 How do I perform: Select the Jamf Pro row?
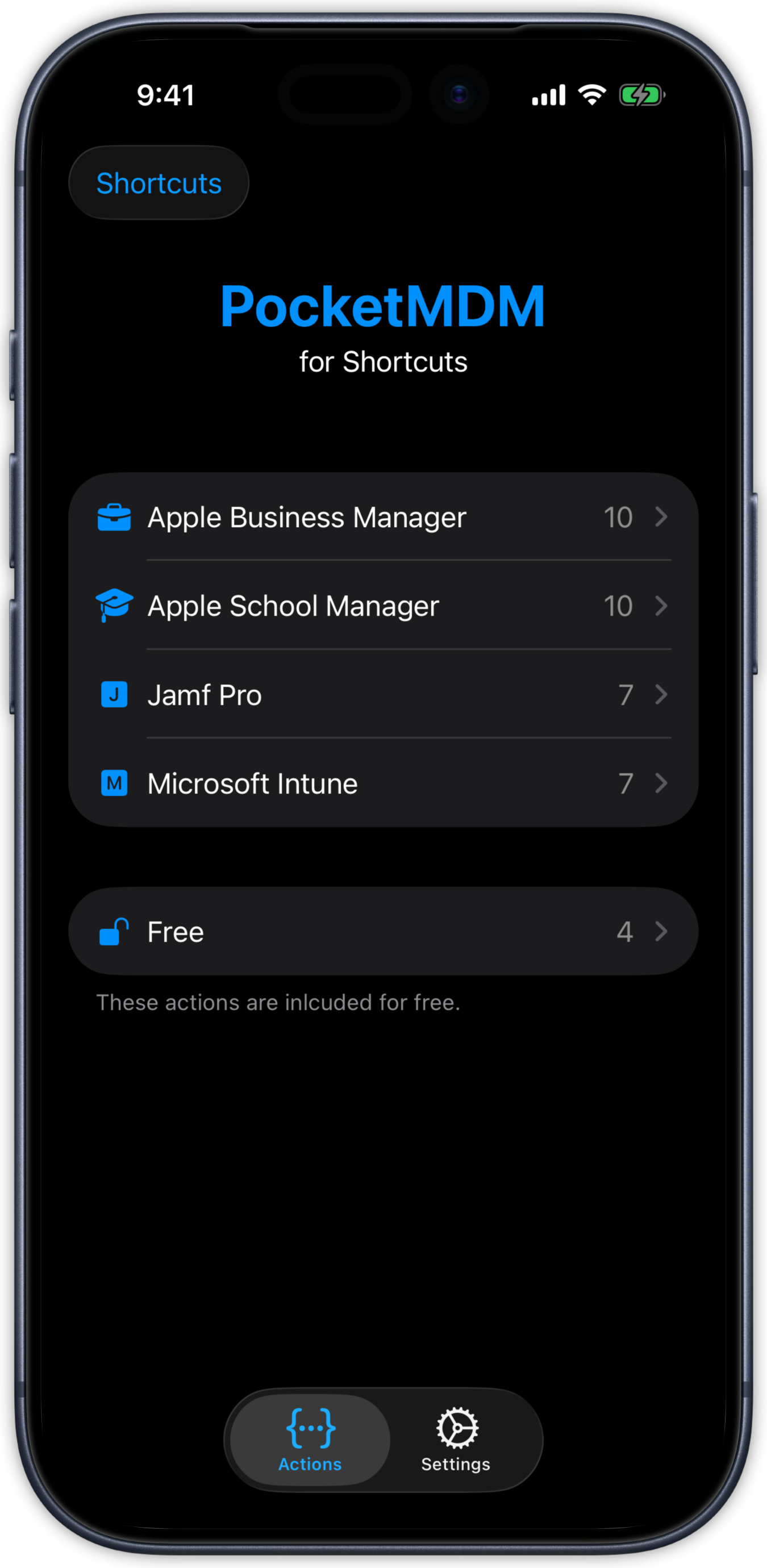(x=383, y=694)
